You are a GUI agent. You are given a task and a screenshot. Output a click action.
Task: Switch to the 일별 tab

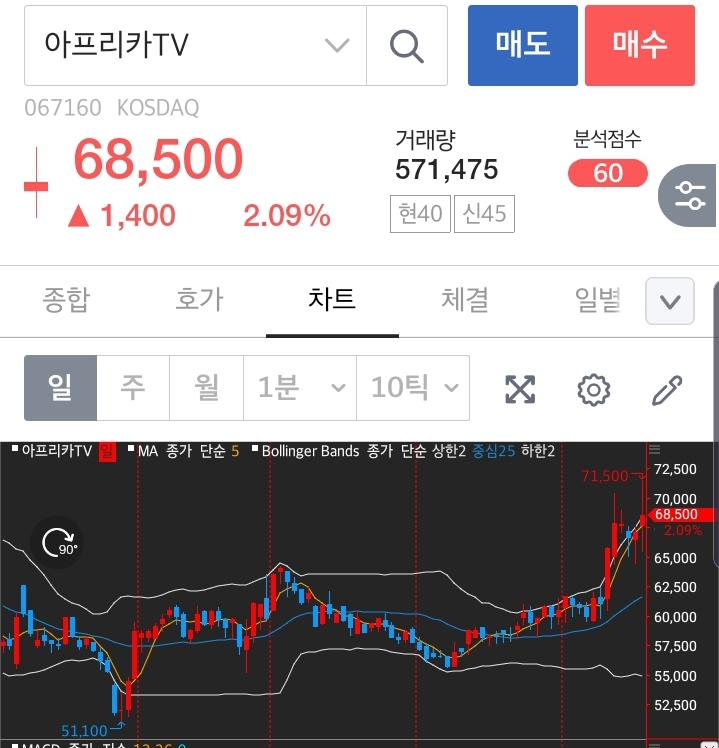click(598, 299)
